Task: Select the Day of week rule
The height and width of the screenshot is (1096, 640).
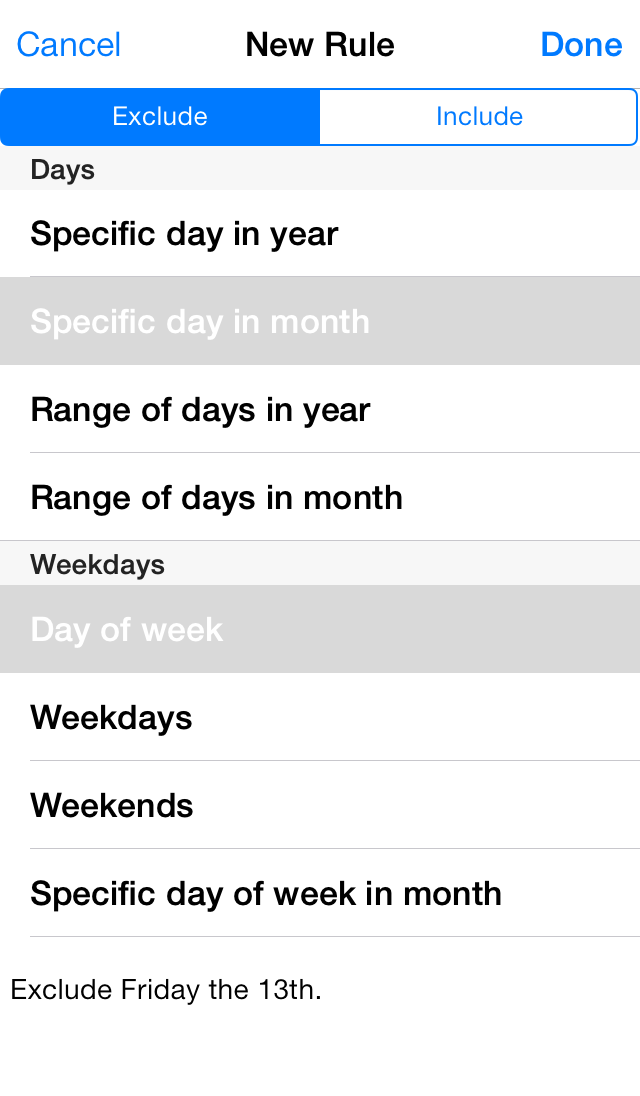Action: pyautogui.click(x=320, y=629)
